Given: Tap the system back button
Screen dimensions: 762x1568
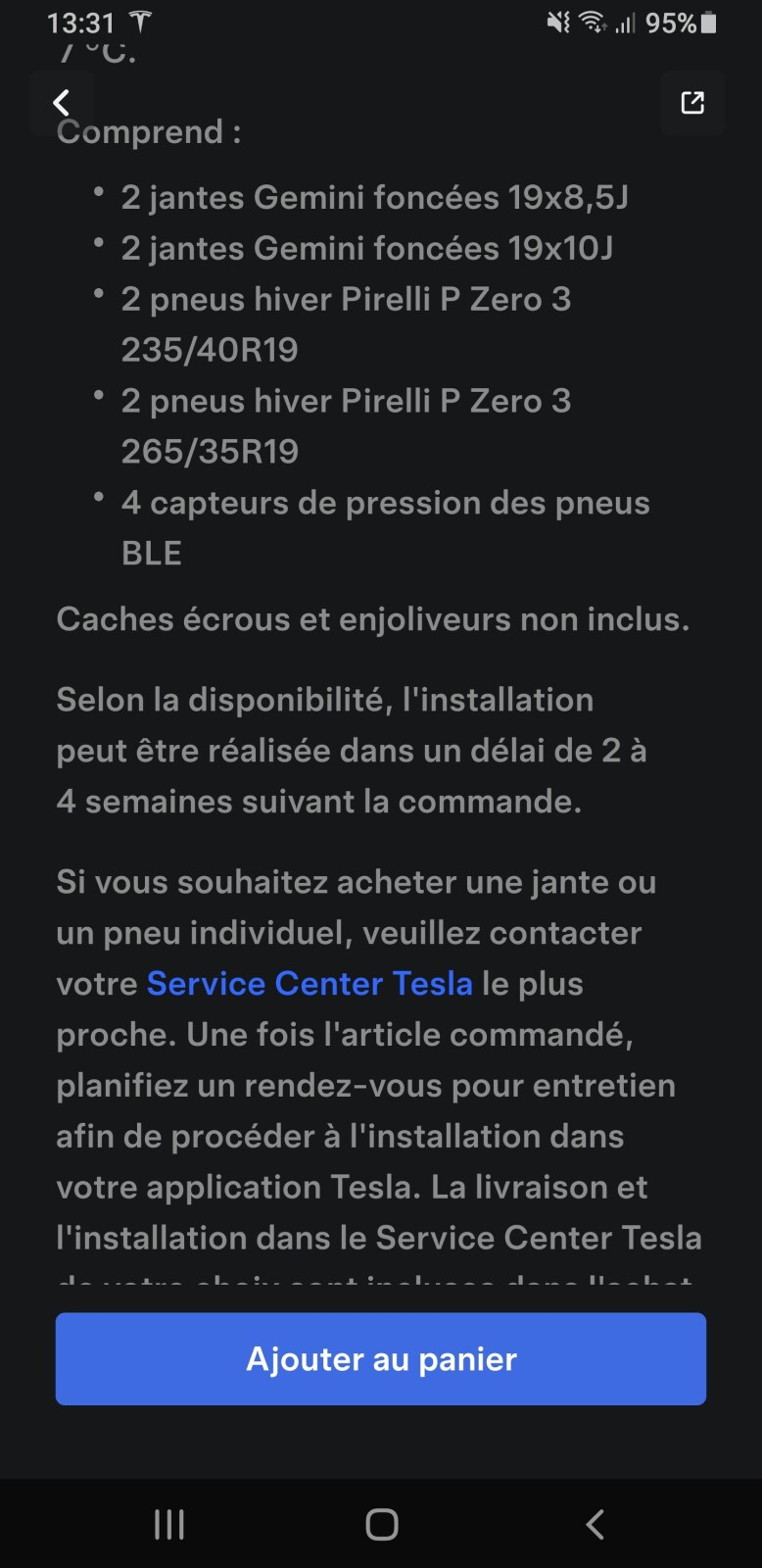Looking at the screenshot, I should 595,1524.
